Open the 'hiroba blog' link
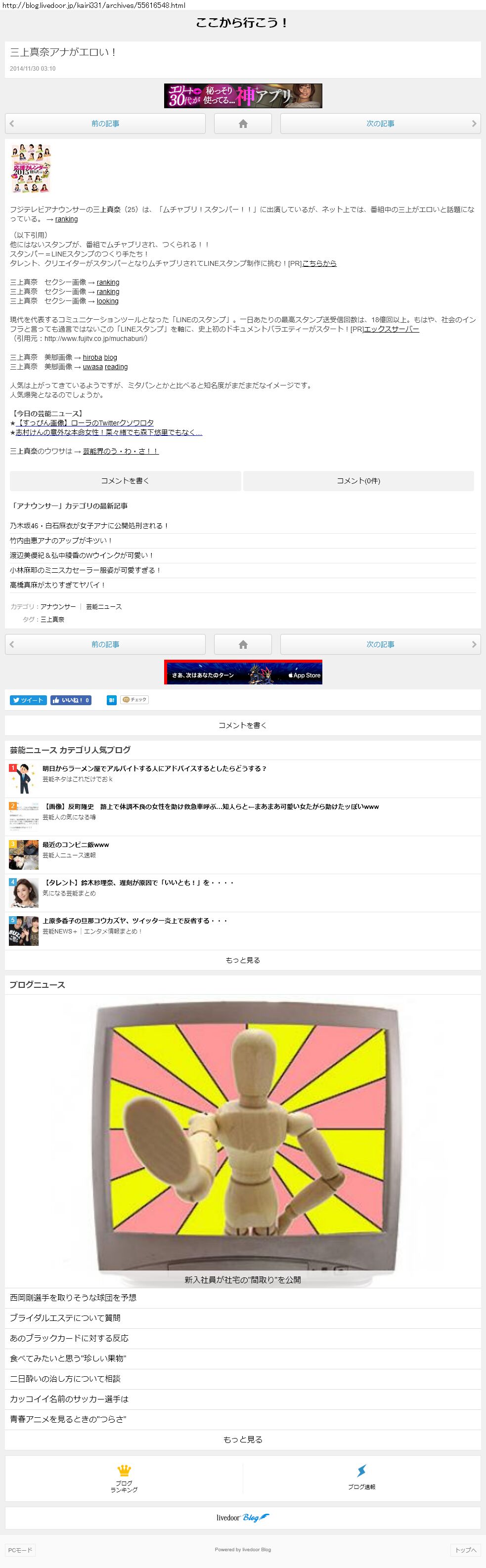The height and width of the screenshot is (1568, 486). pyautogui.click(x=100, y=357)
